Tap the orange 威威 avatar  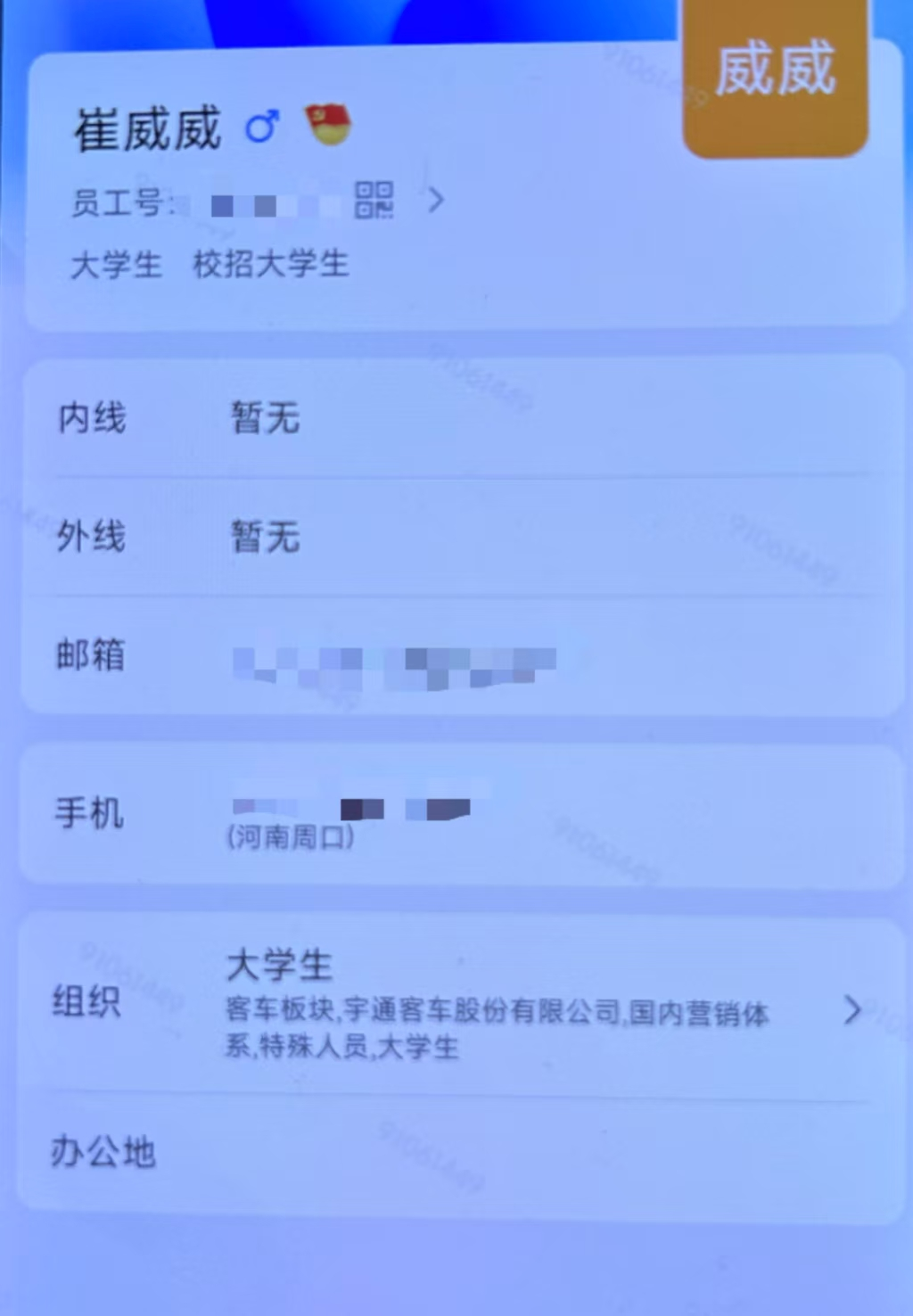click(x=775, y=73)
